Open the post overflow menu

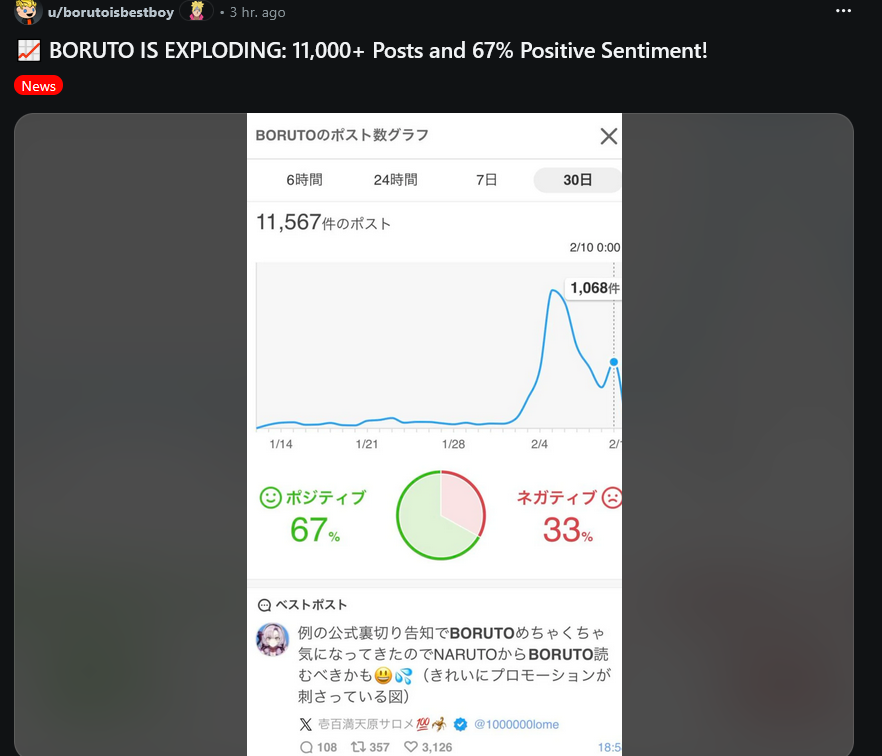coord(843,12)
